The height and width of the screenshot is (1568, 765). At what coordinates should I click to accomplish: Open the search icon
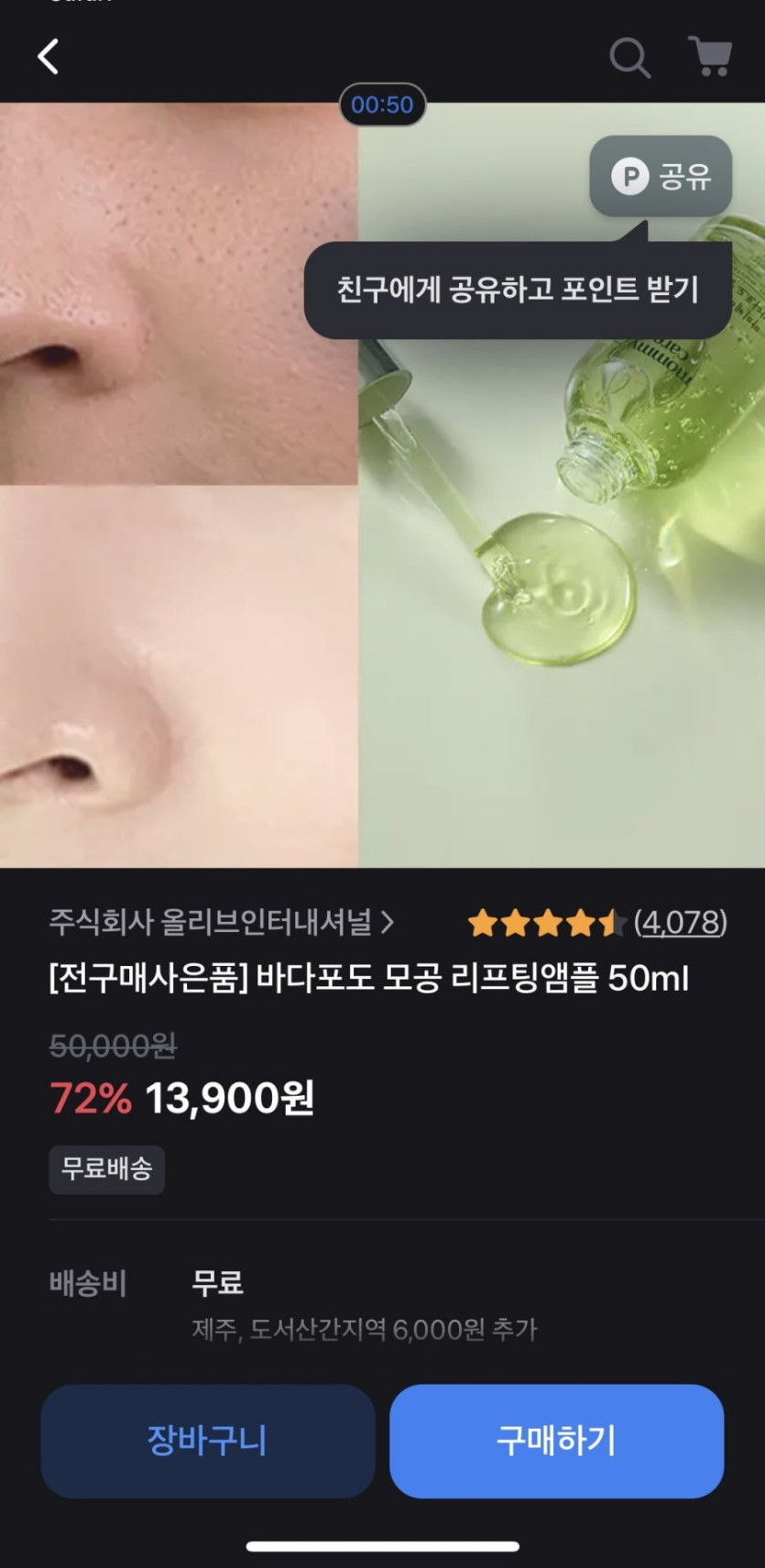point(629,58)
